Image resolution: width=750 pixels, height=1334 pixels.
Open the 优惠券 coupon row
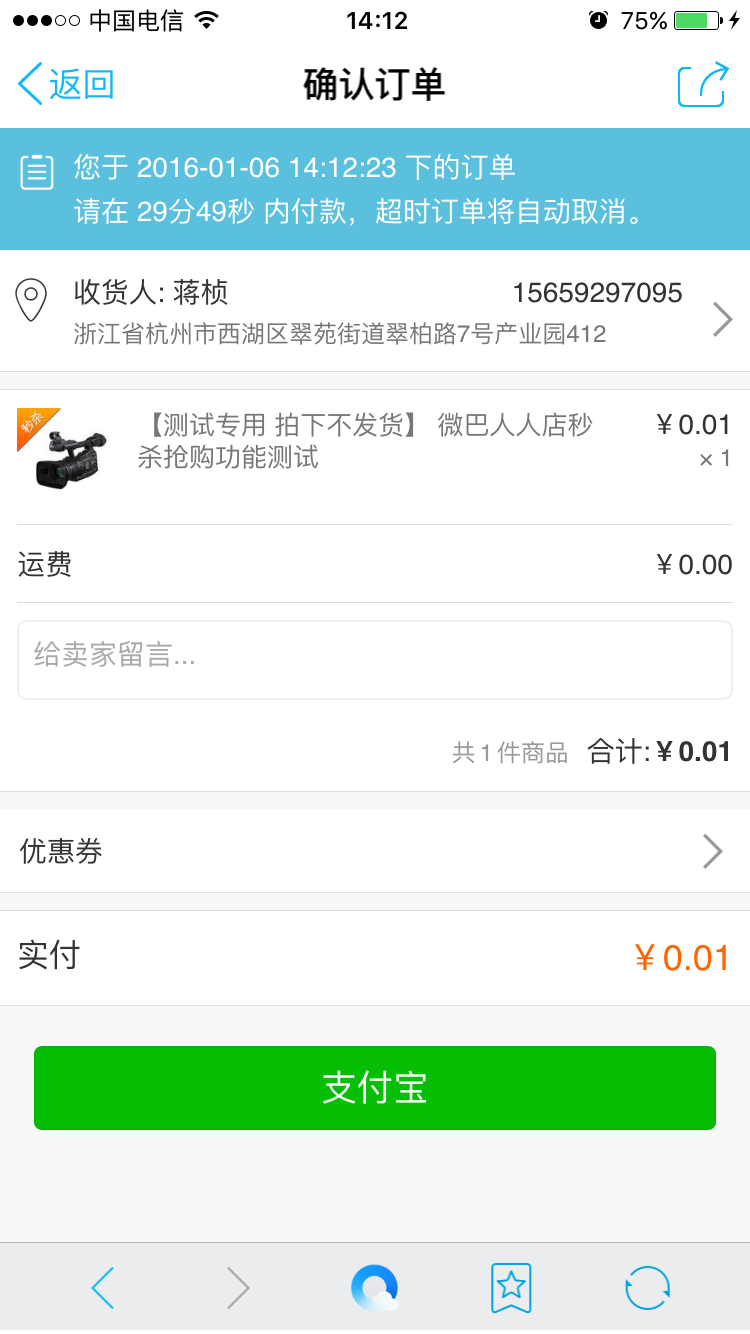tap(375, 851)
